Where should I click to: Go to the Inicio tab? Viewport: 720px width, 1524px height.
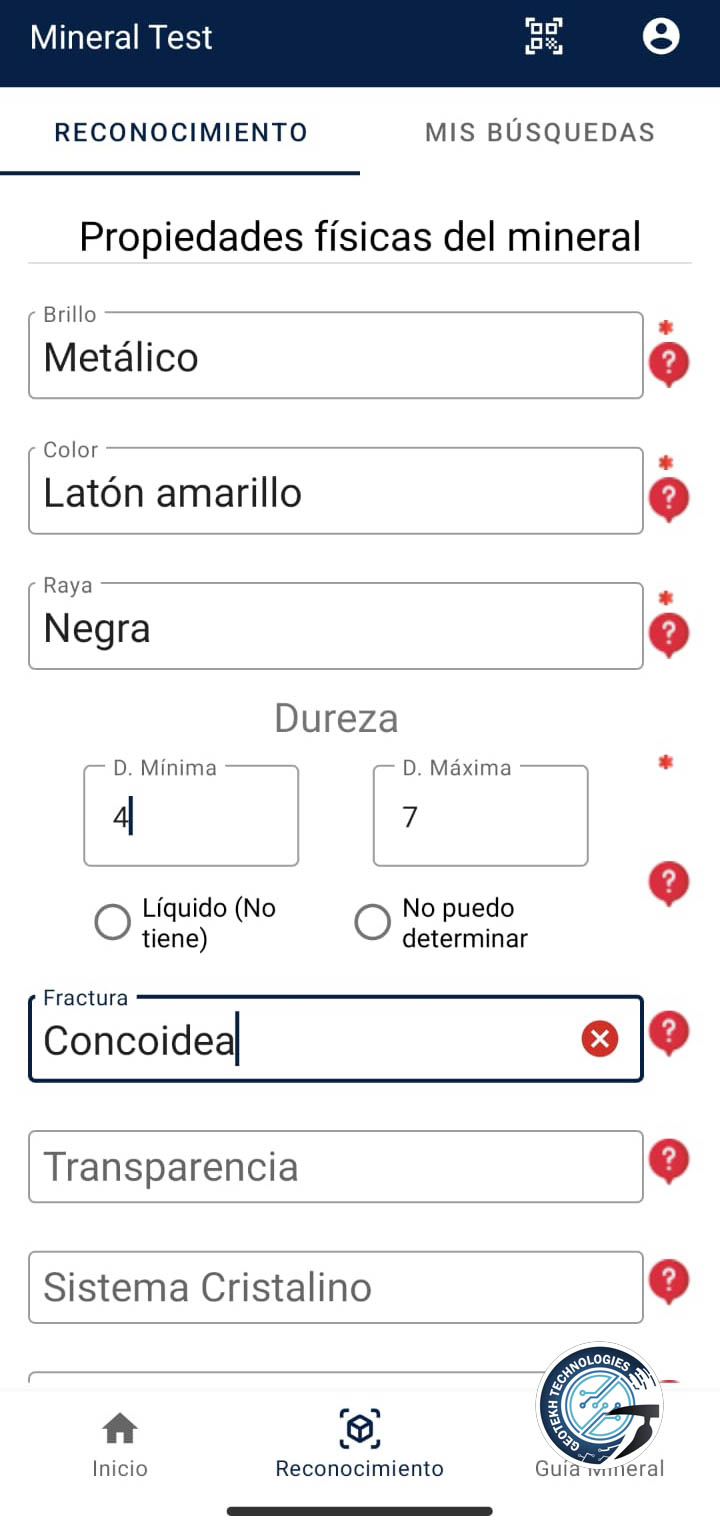pyautogui.click(x=120, y=1445)
